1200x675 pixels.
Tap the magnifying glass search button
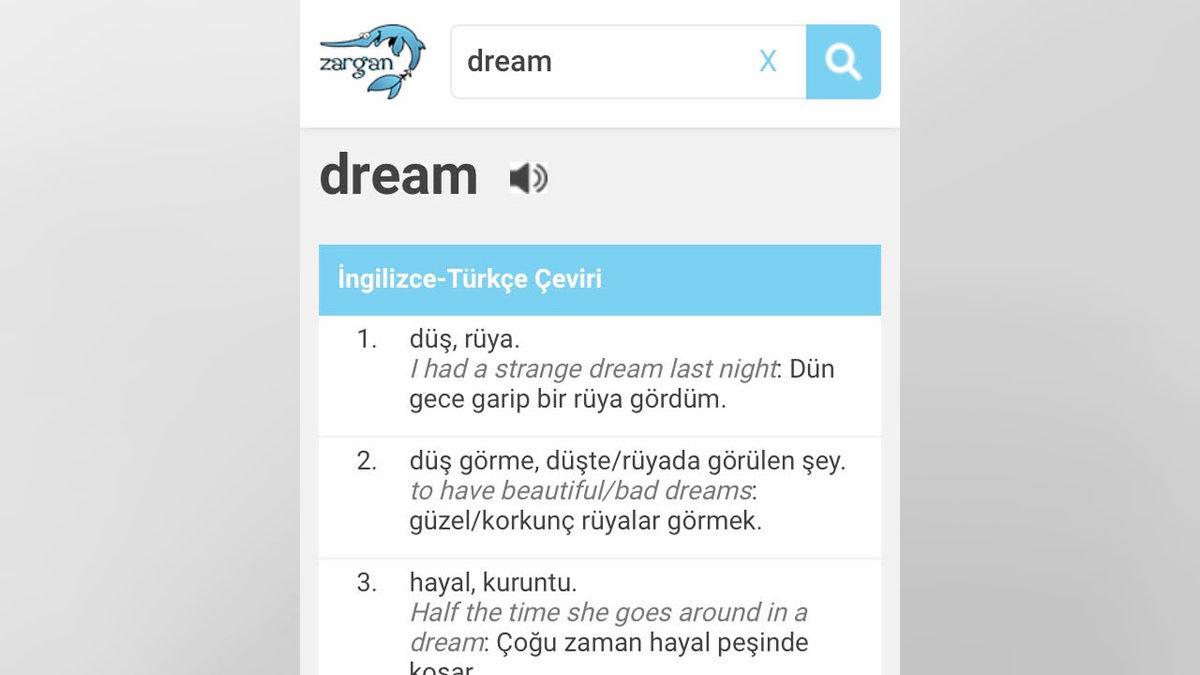(843, 62)
